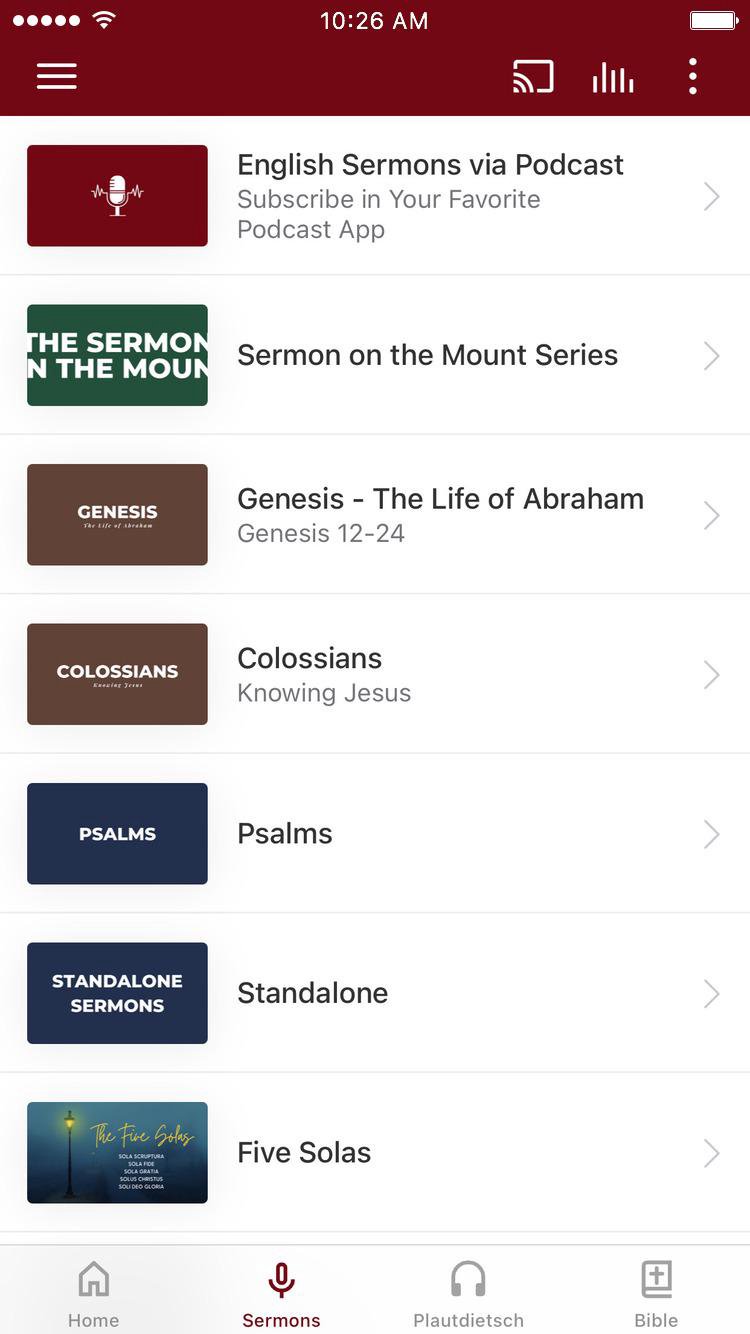This screenshot has width=750, height=1334.
Task: Switch to the Home tab
Action: (x=94, y=1292)
